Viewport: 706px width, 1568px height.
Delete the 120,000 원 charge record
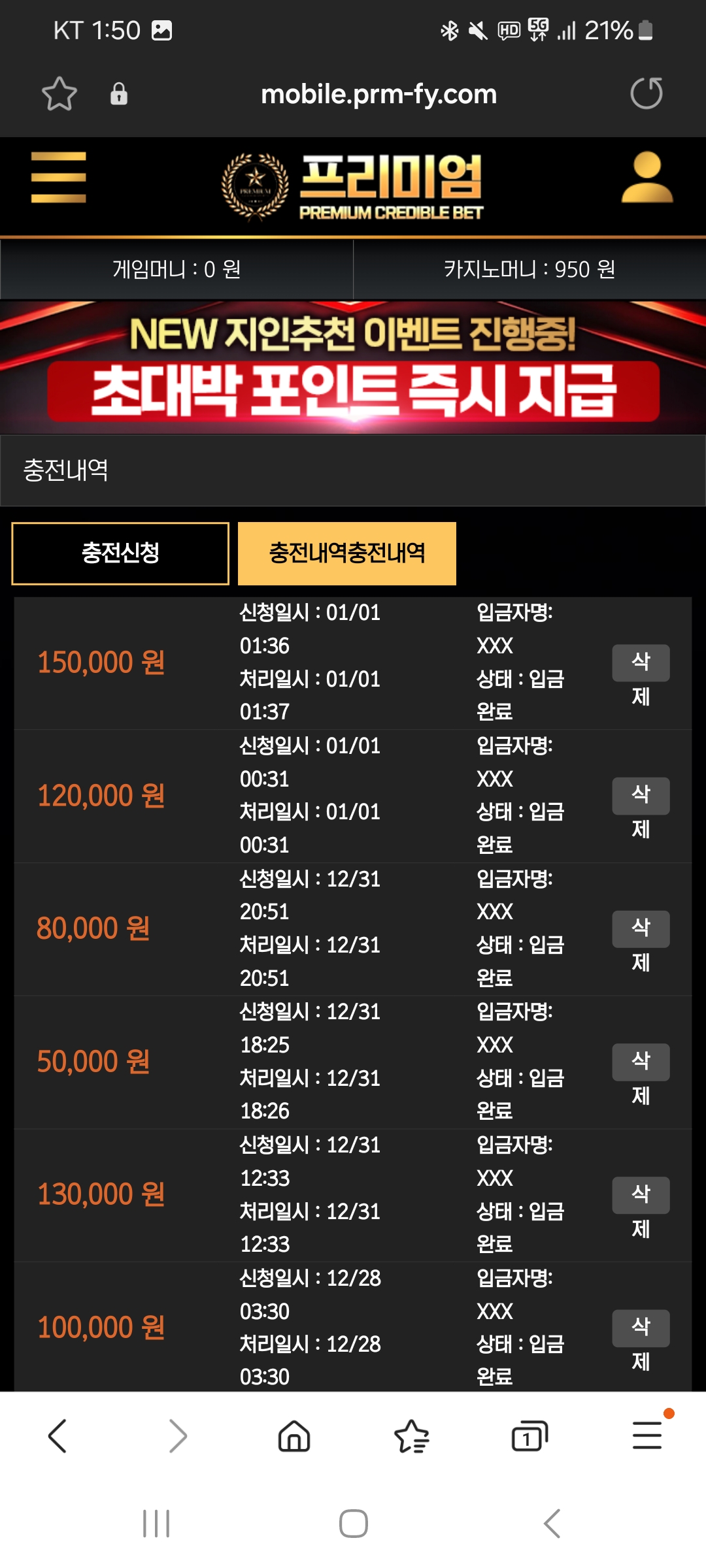tap(641, 796)
